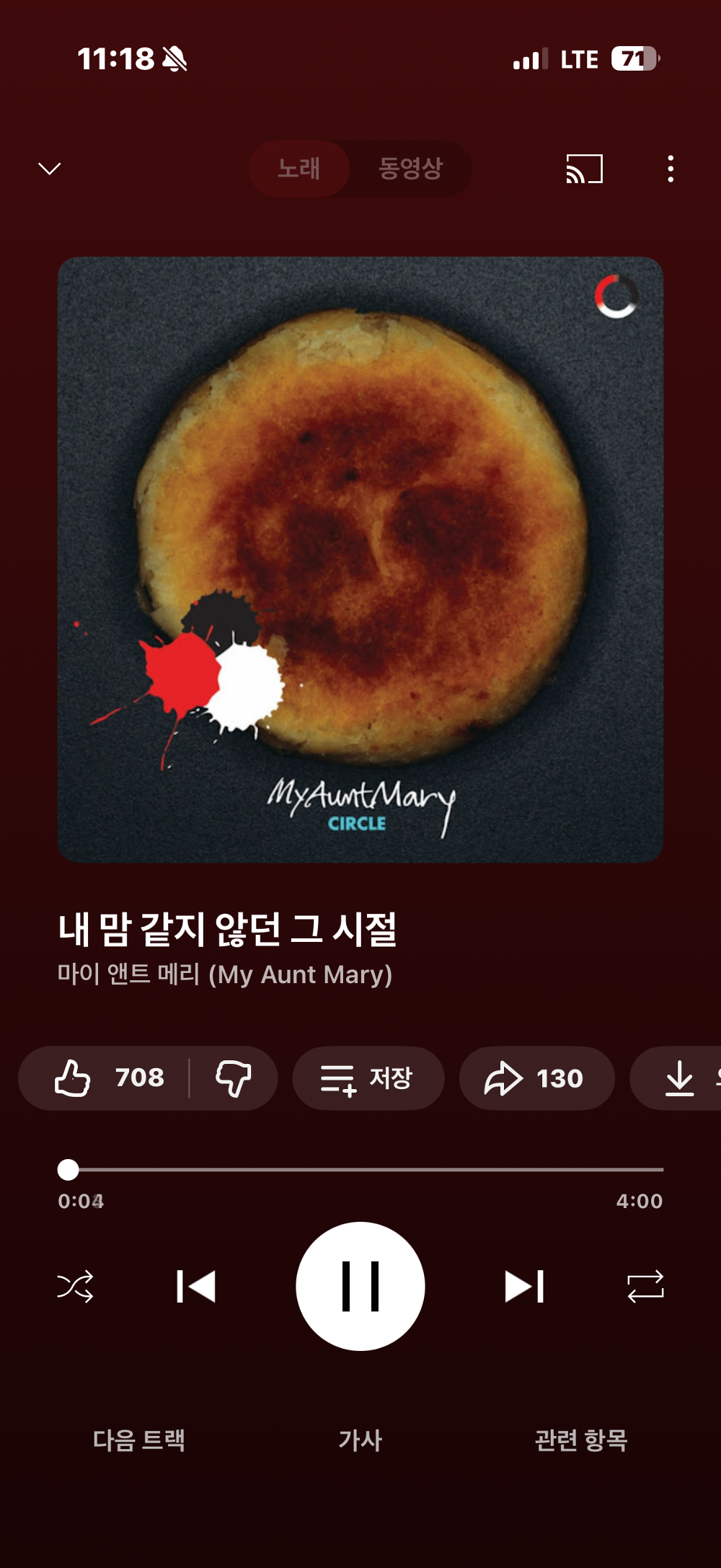Screen dimensions: 721x1568
Task: Like the song showing 708 likes
Action: tap(108, 1078)
